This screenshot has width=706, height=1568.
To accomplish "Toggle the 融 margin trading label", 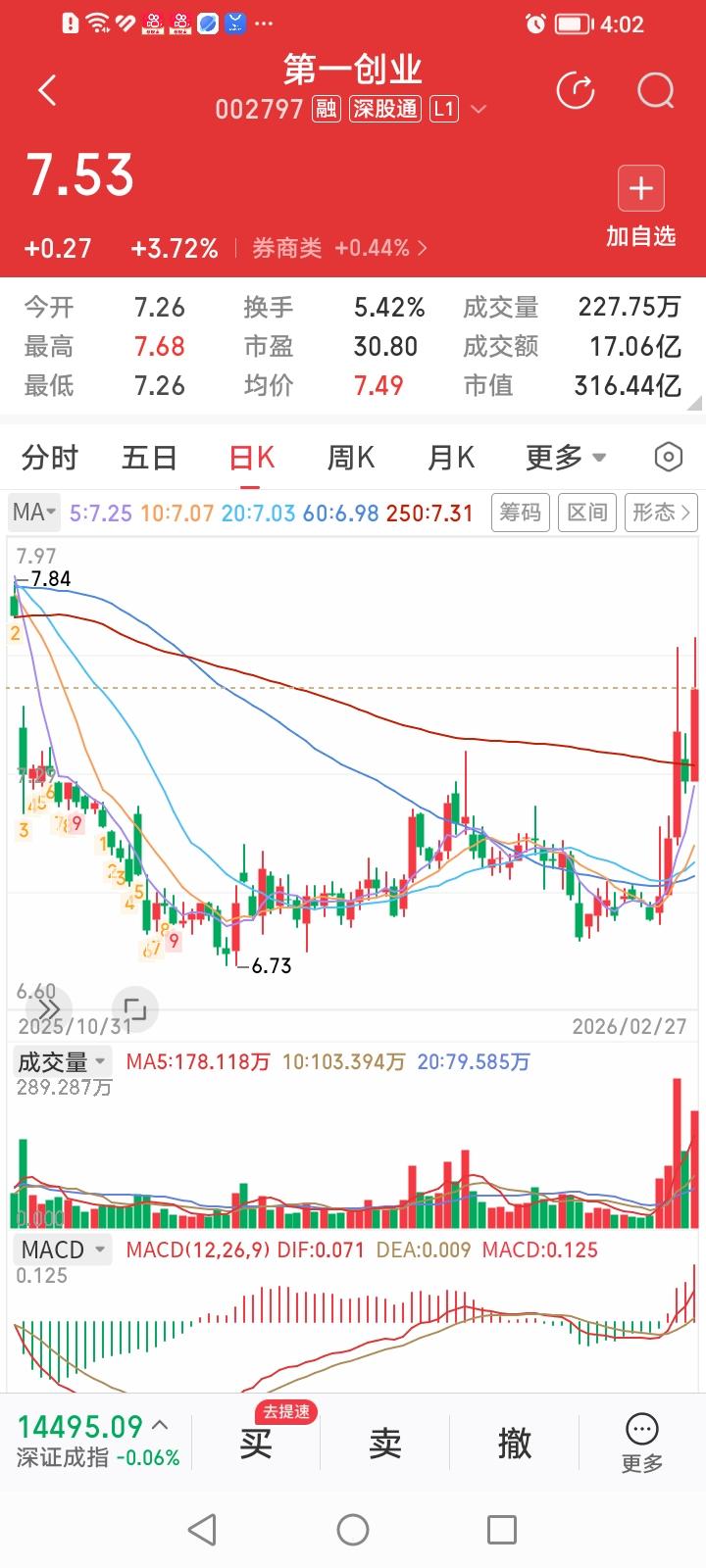I will point(325,109).
